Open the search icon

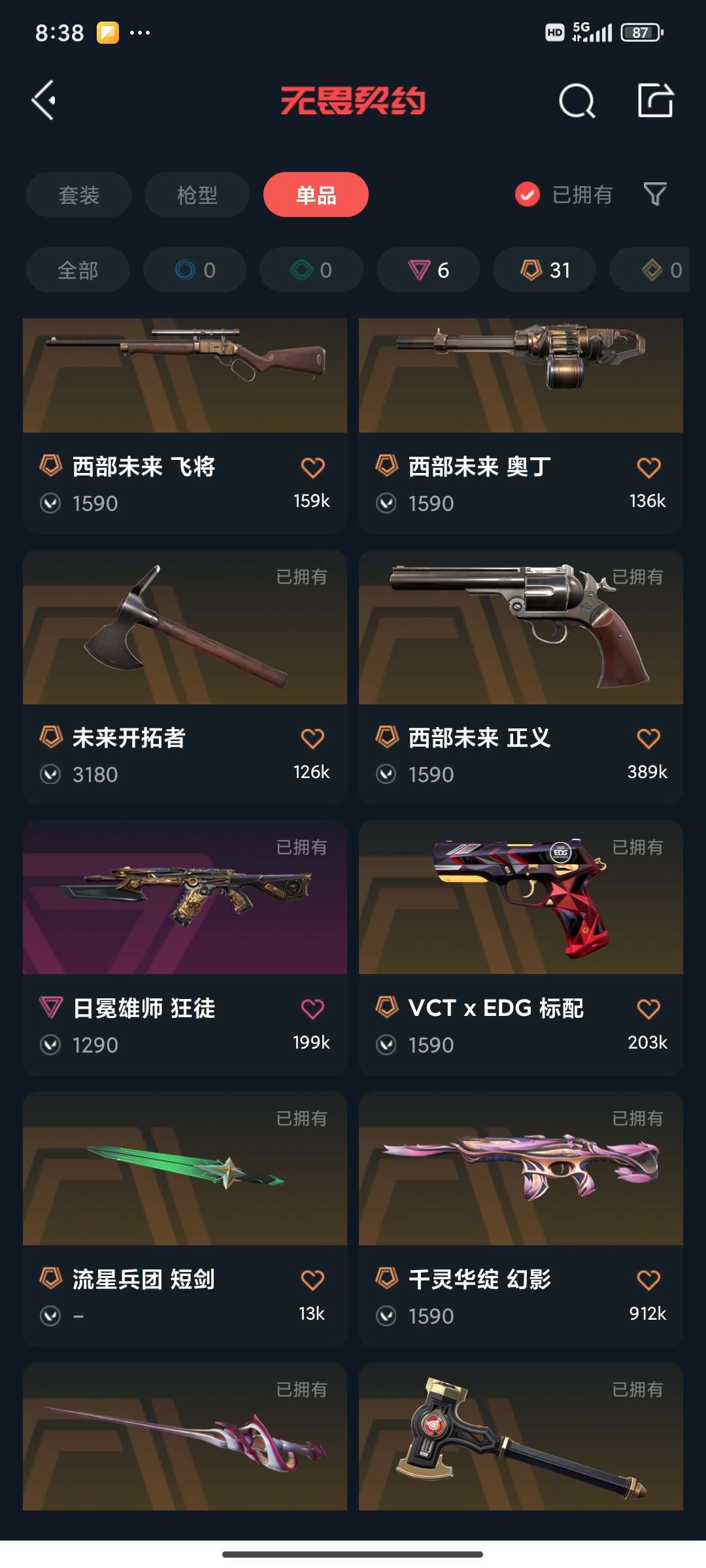tap(577, 101)
